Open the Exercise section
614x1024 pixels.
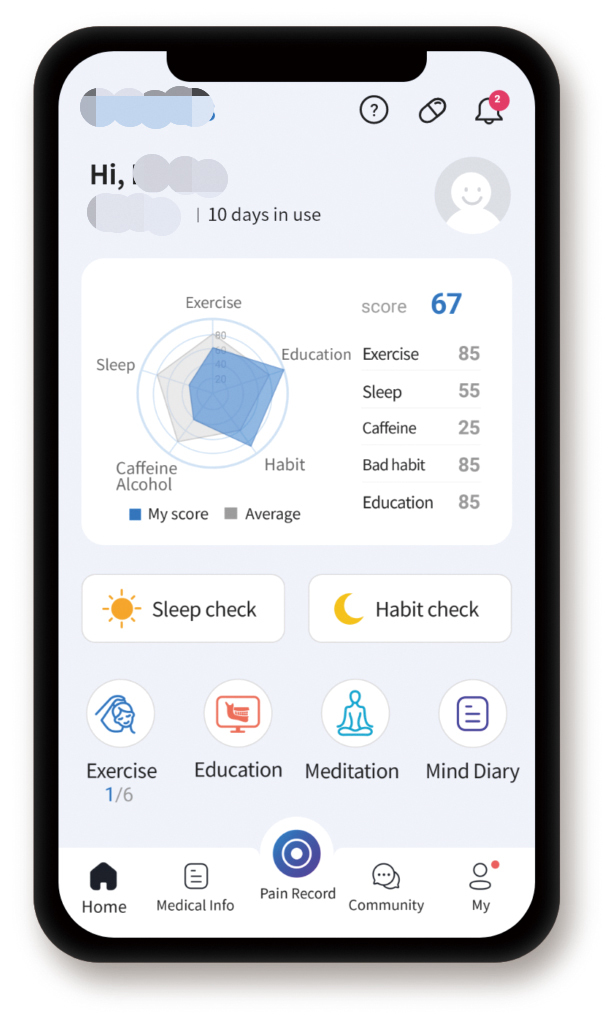pos(121,714)
